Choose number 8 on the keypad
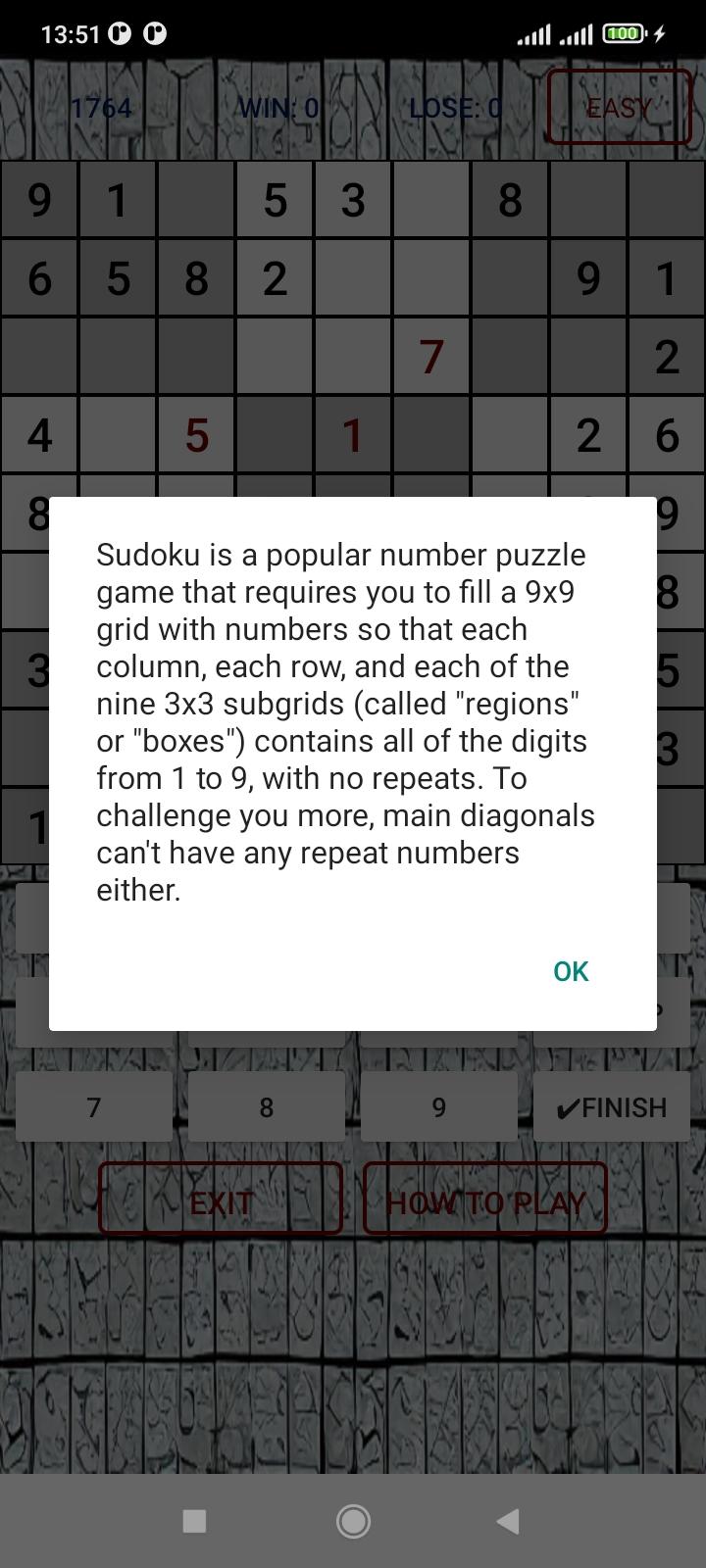The height and width of the screenshot is (1568, 706). pyautogui.click(x=267, y=1107)
